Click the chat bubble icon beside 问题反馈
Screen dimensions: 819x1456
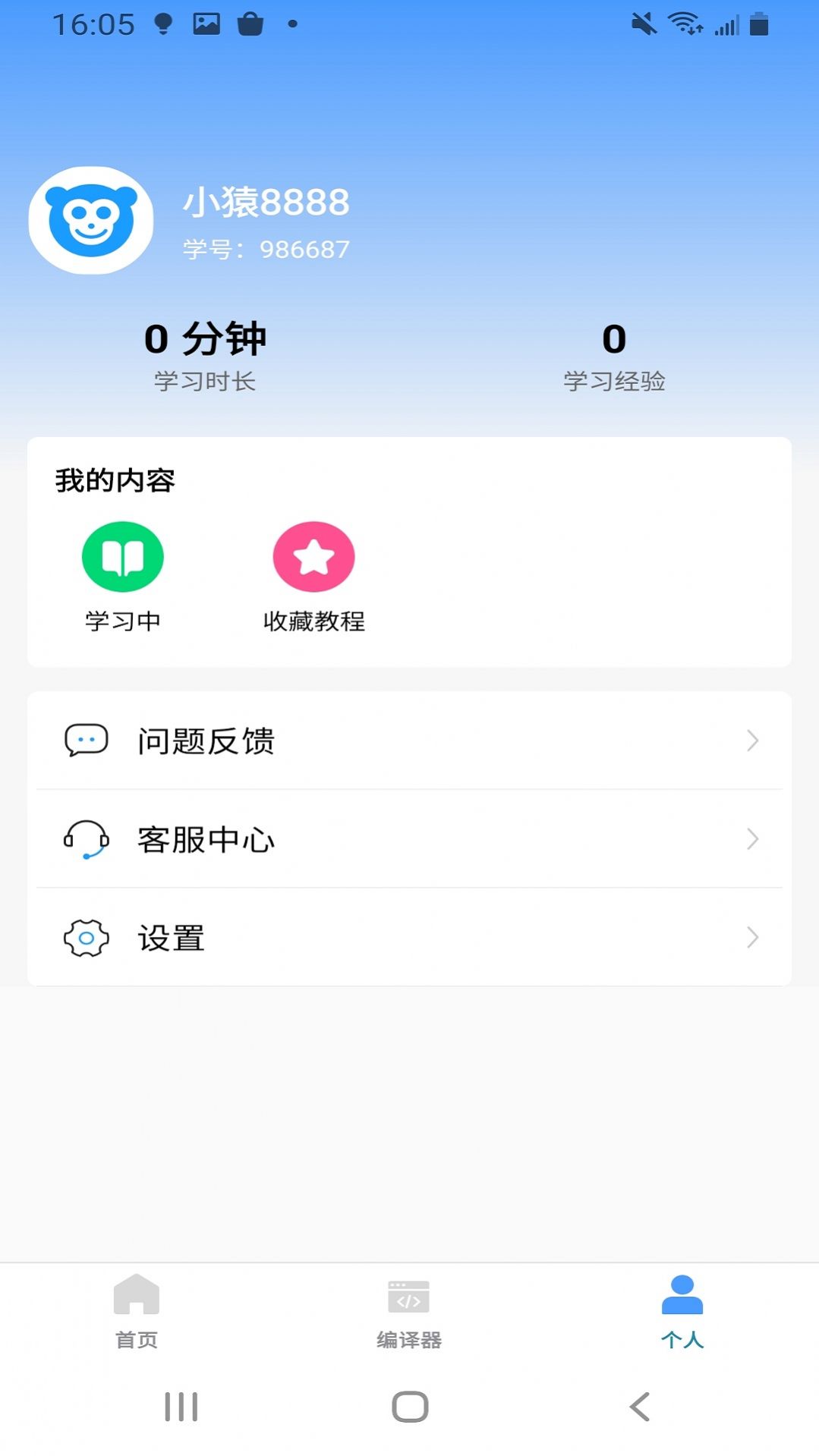[86, 741]
